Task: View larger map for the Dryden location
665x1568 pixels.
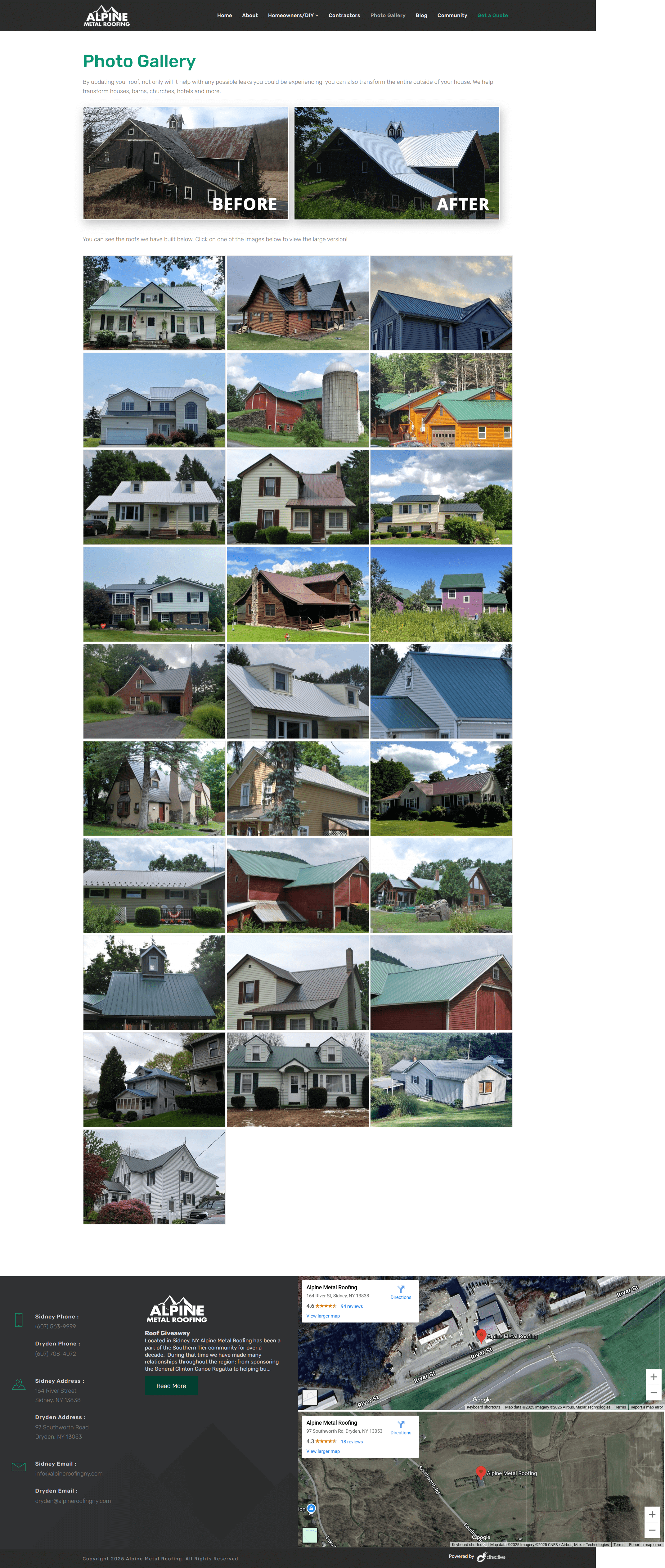Action: pos(323,1451)
